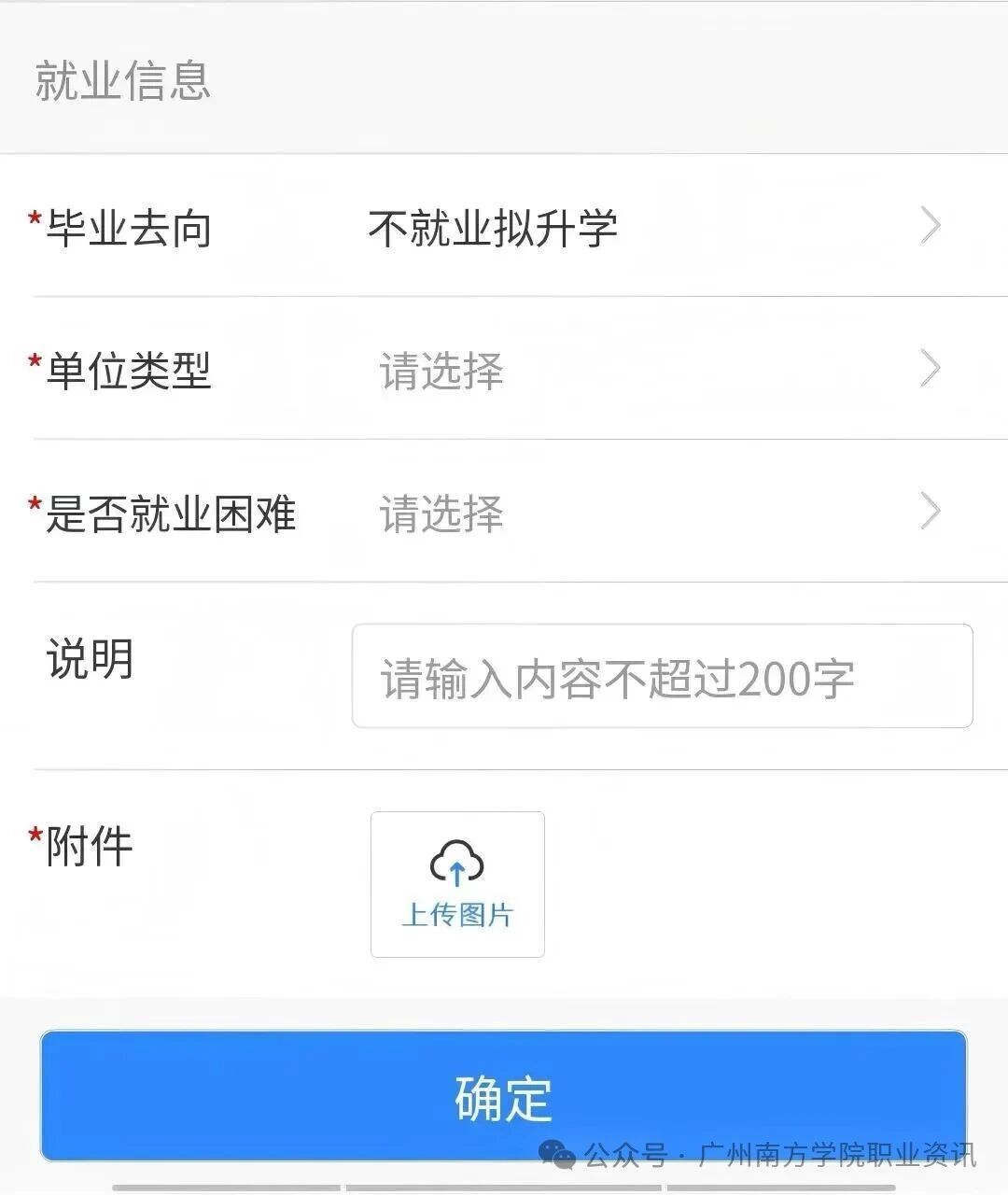The width and height of the screenshot is (1008, 1195).
Task: Select a value for 单位类型
Action: coord(653,370)
